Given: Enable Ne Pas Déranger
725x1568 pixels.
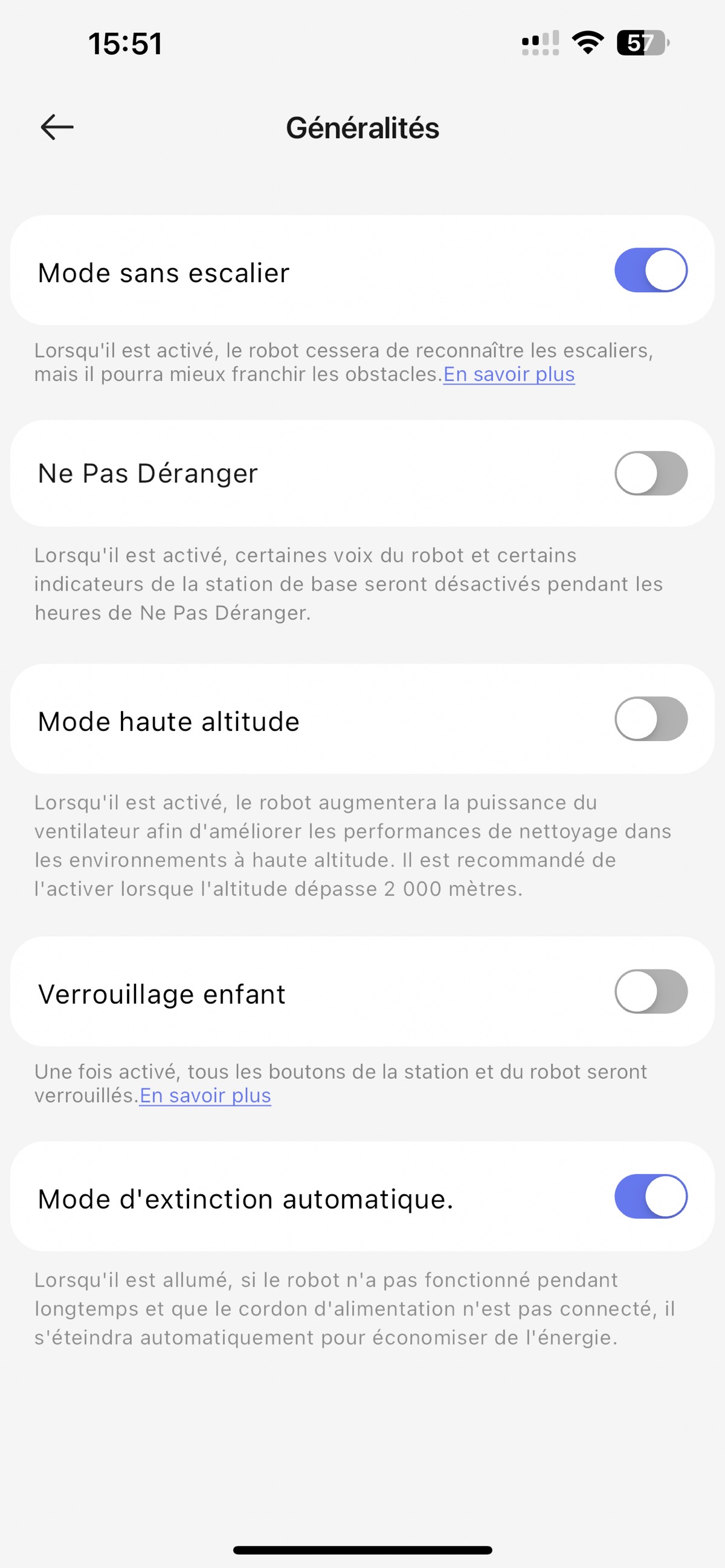Looking at the screenshot, I should click(x=650, y=473).
